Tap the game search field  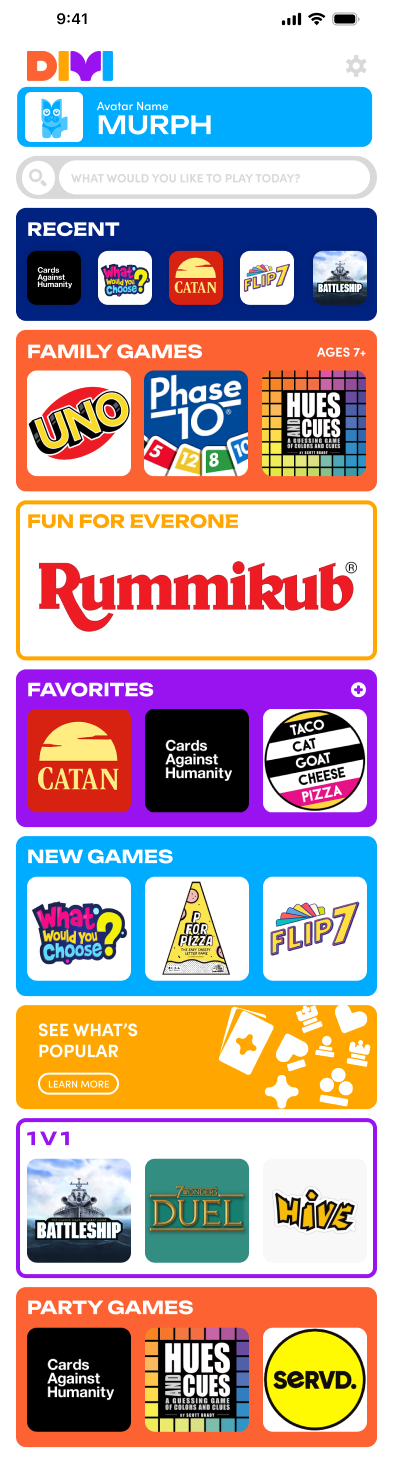196,179
